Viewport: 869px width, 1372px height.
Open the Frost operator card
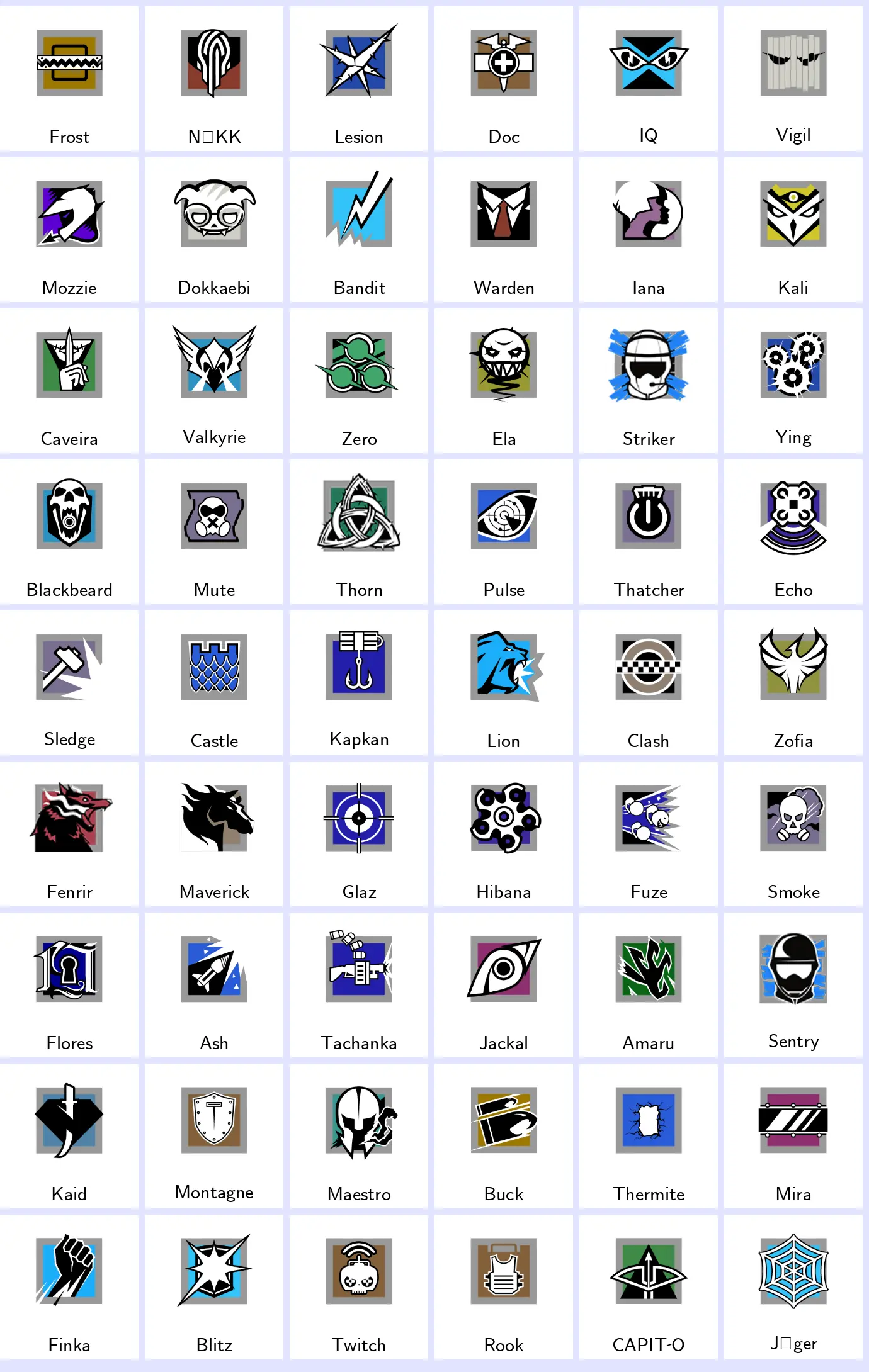(69, 79)
